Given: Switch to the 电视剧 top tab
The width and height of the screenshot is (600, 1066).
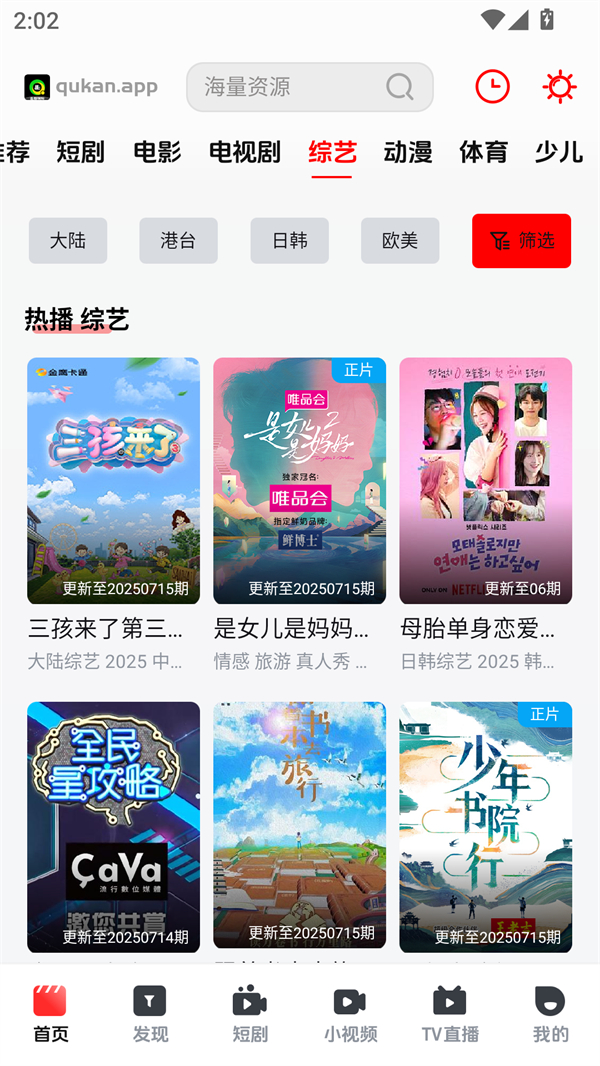Looking at the screenshot, I should [x=244, y=152].
